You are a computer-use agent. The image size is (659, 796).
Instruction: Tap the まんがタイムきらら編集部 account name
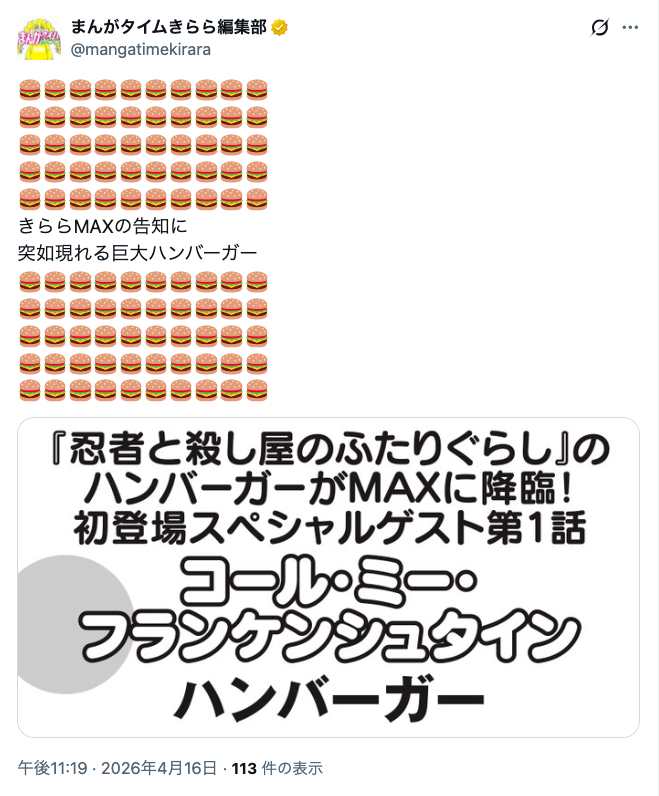click(x=169, y=27)
